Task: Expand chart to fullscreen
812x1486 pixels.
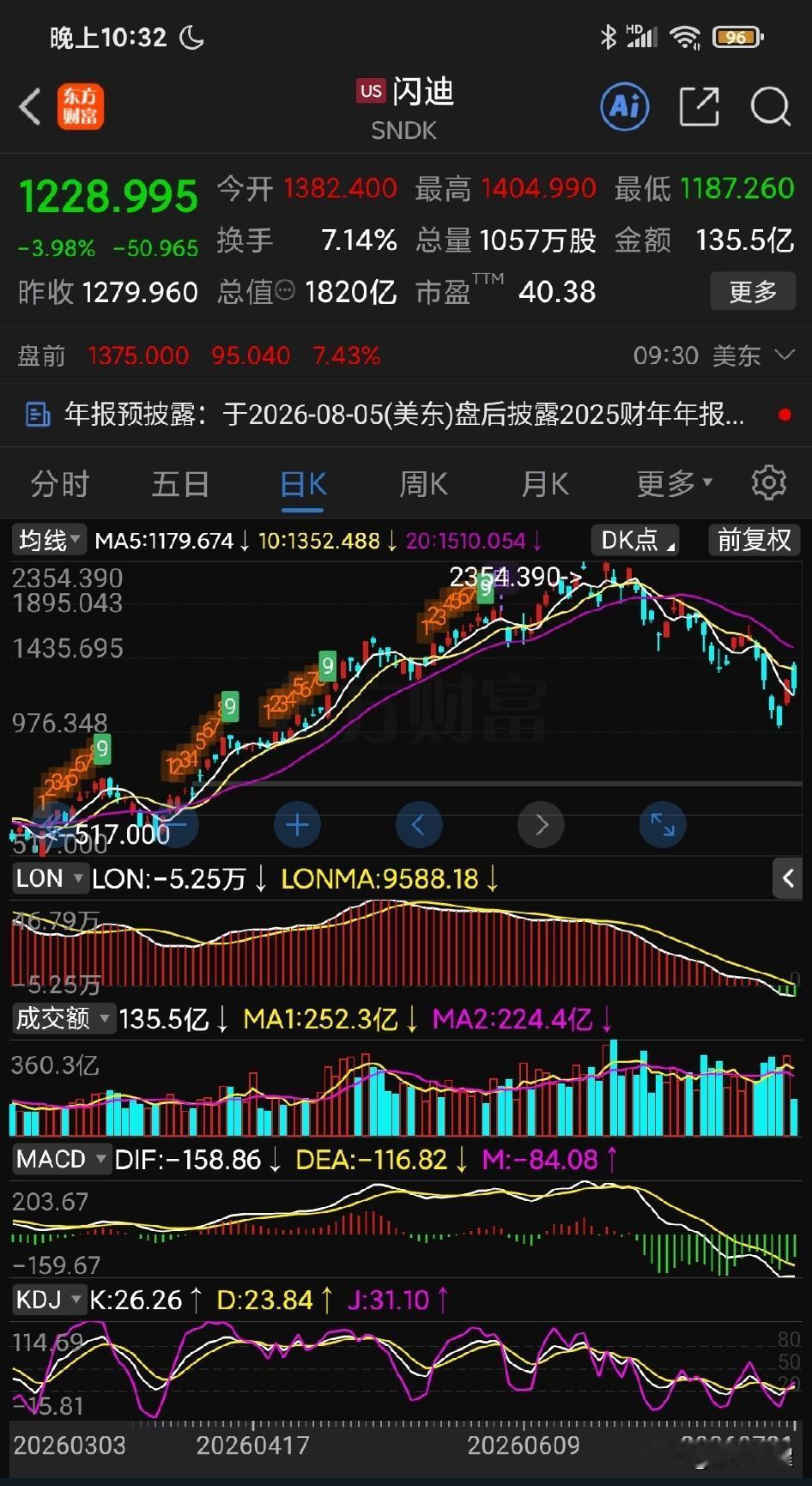Action: click(663, 825)
